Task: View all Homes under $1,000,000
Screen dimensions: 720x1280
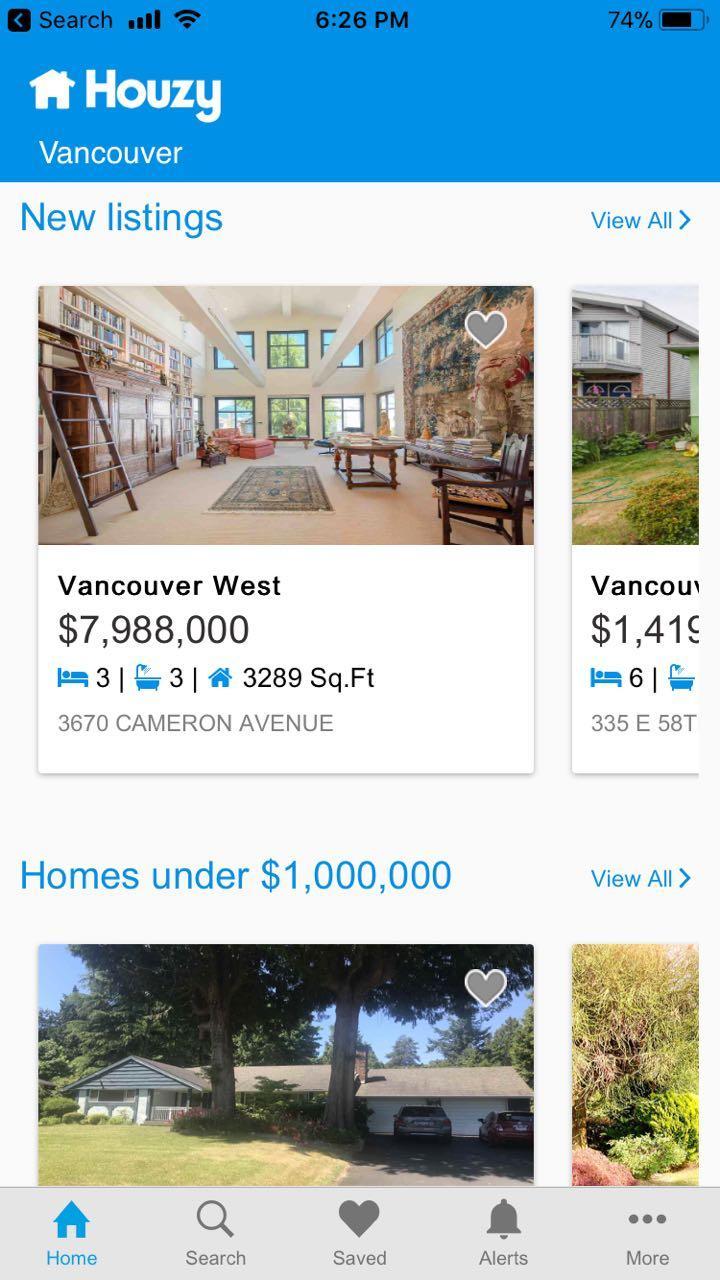Action: coord(641,878)
